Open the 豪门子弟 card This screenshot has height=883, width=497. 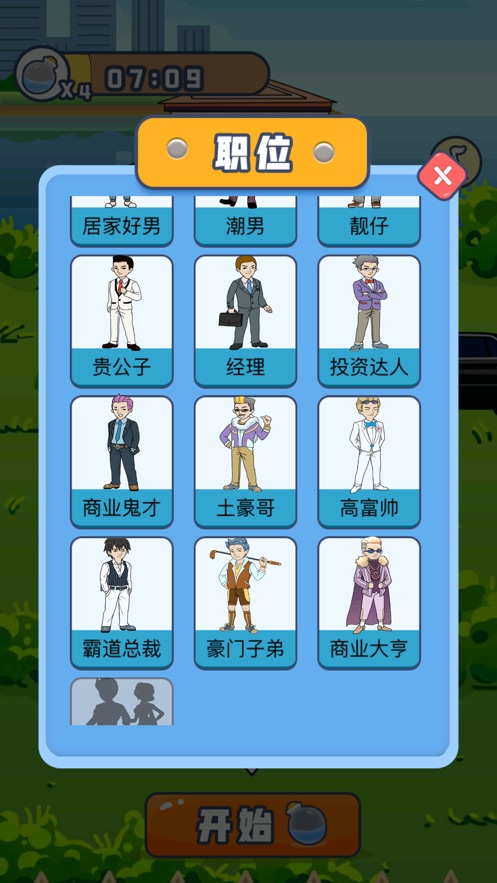245,603
